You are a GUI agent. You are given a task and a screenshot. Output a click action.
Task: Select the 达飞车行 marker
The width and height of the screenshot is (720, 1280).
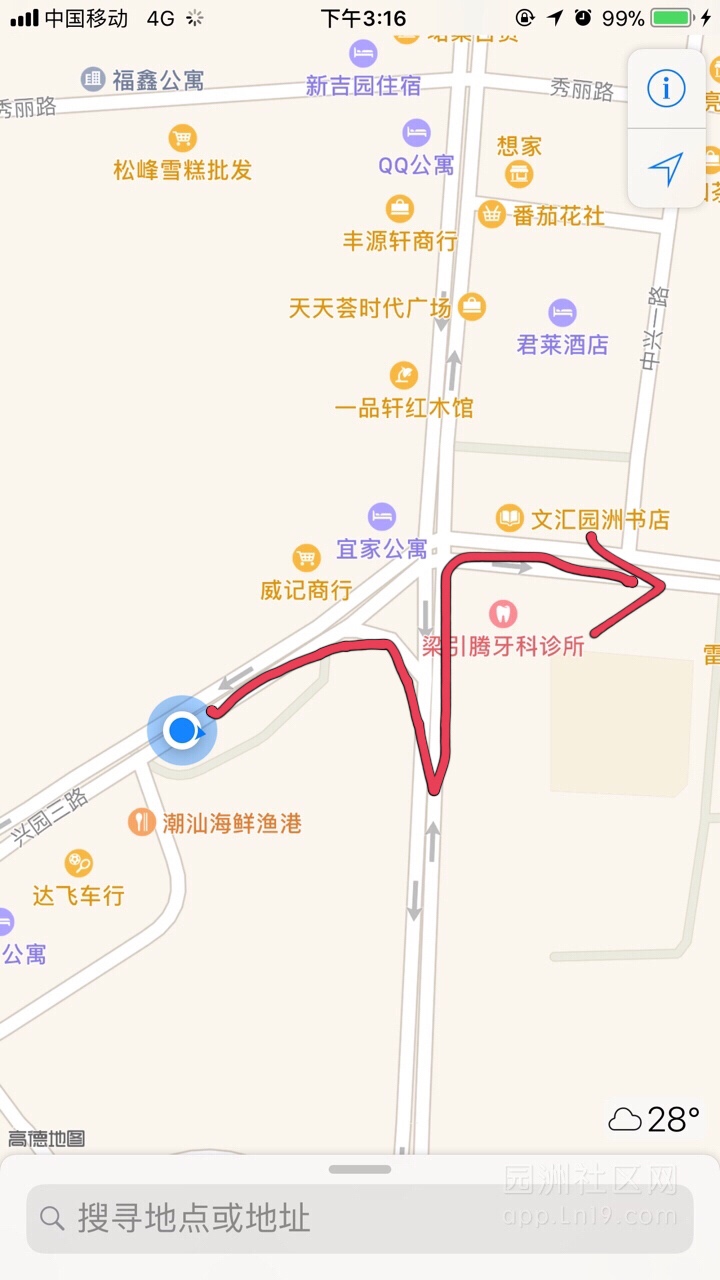click(78, 863)
